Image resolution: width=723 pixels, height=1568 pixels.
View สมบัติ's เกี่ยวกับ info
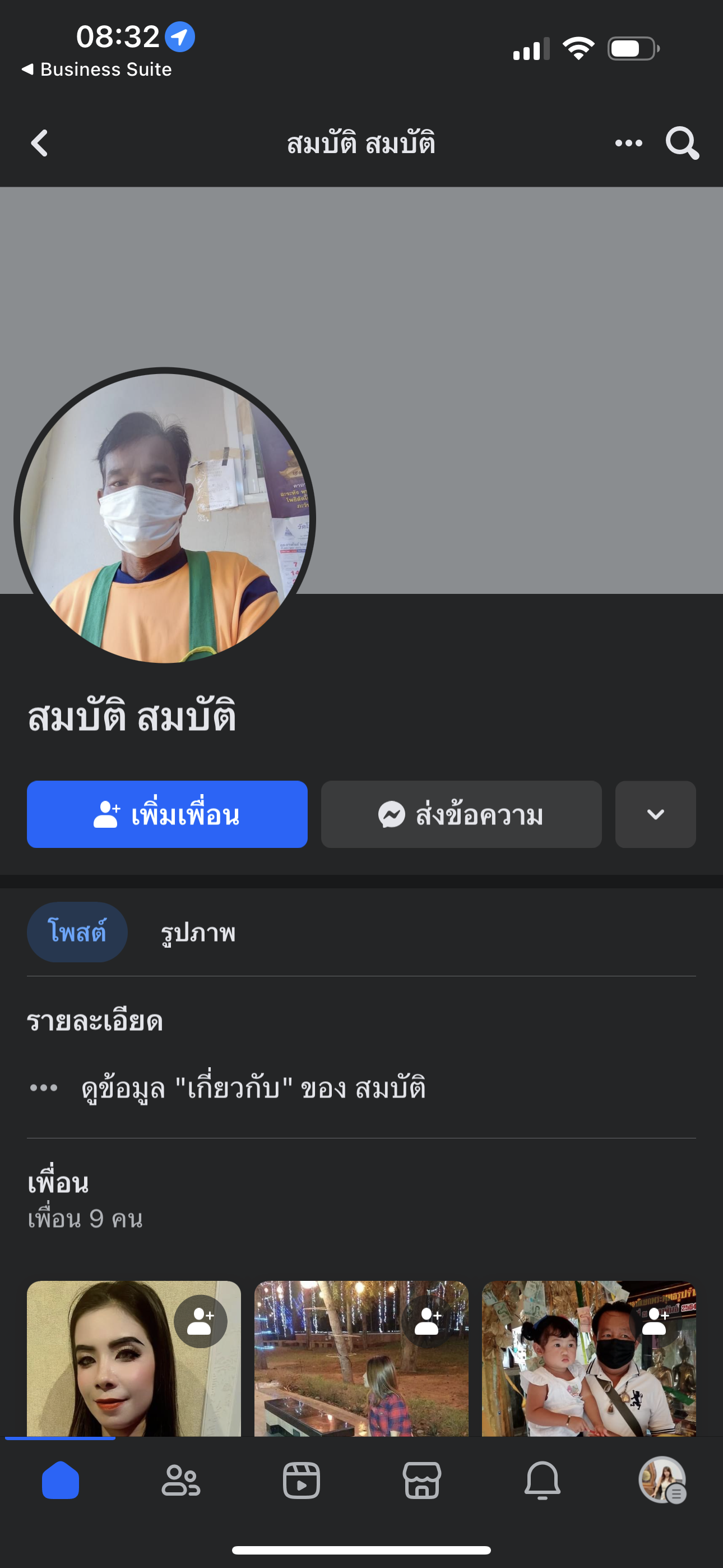(x=253, y=1088)
